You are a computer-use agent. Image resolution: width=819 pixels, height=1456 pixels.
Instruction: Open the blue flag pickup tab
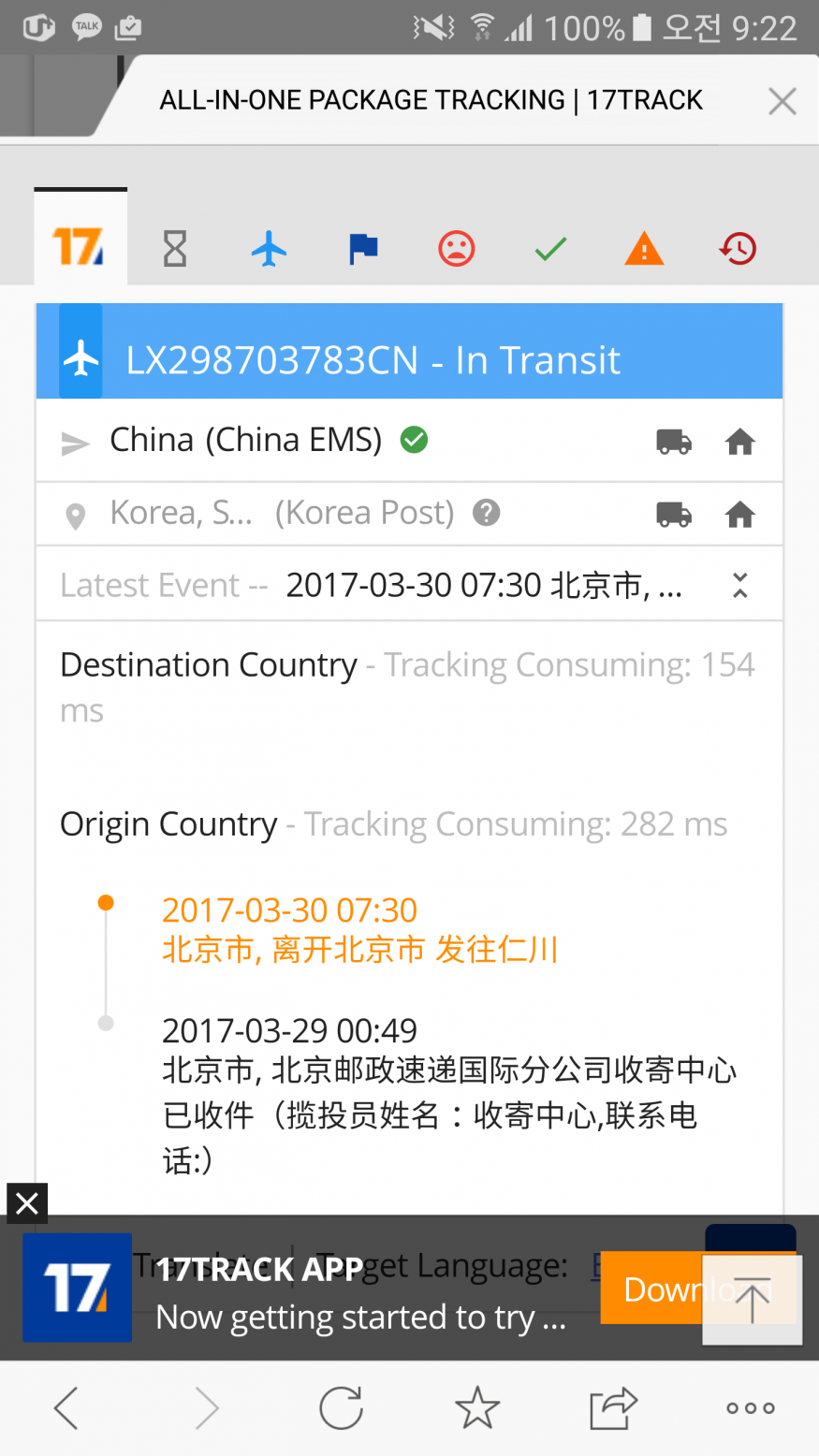[x=363, y=249]
